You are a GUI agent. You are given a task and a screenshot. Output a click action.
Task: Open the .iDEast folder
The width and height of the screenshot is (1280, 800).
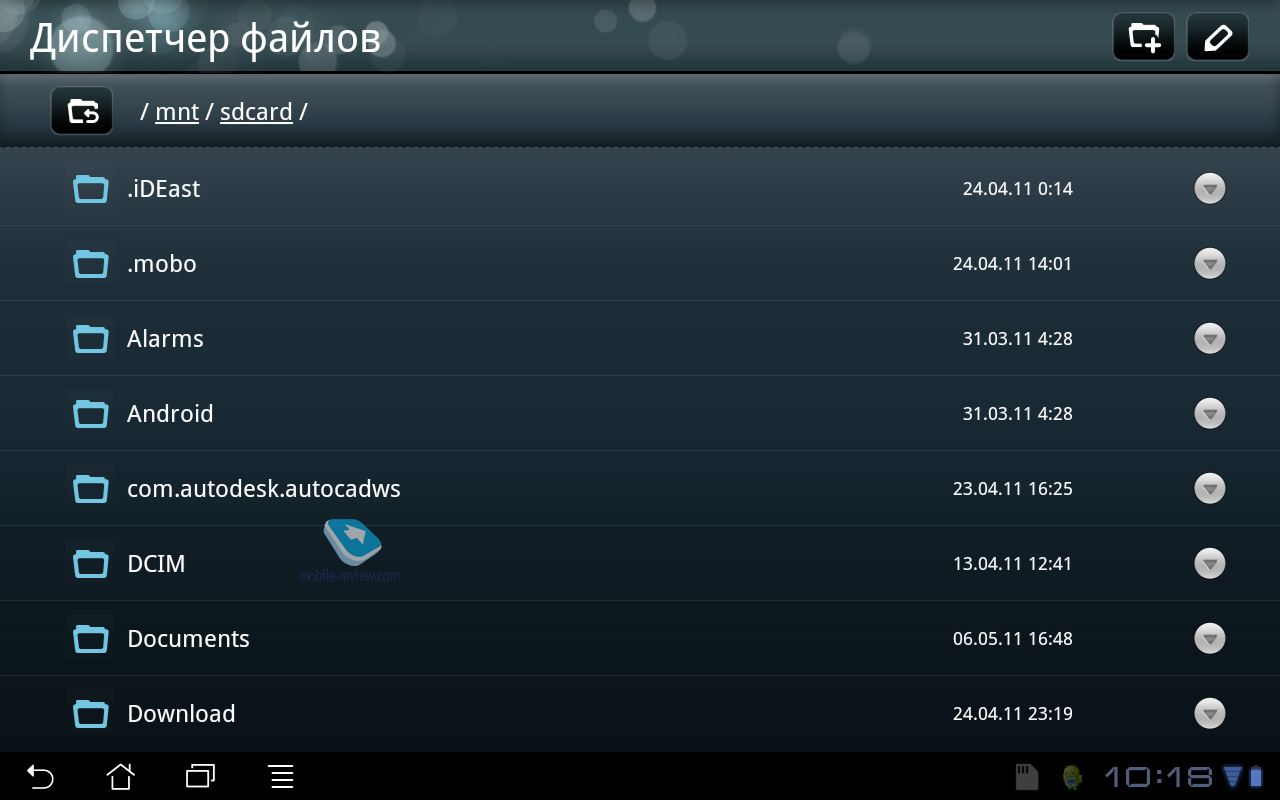pyautogui.click(x=163, y=189)
